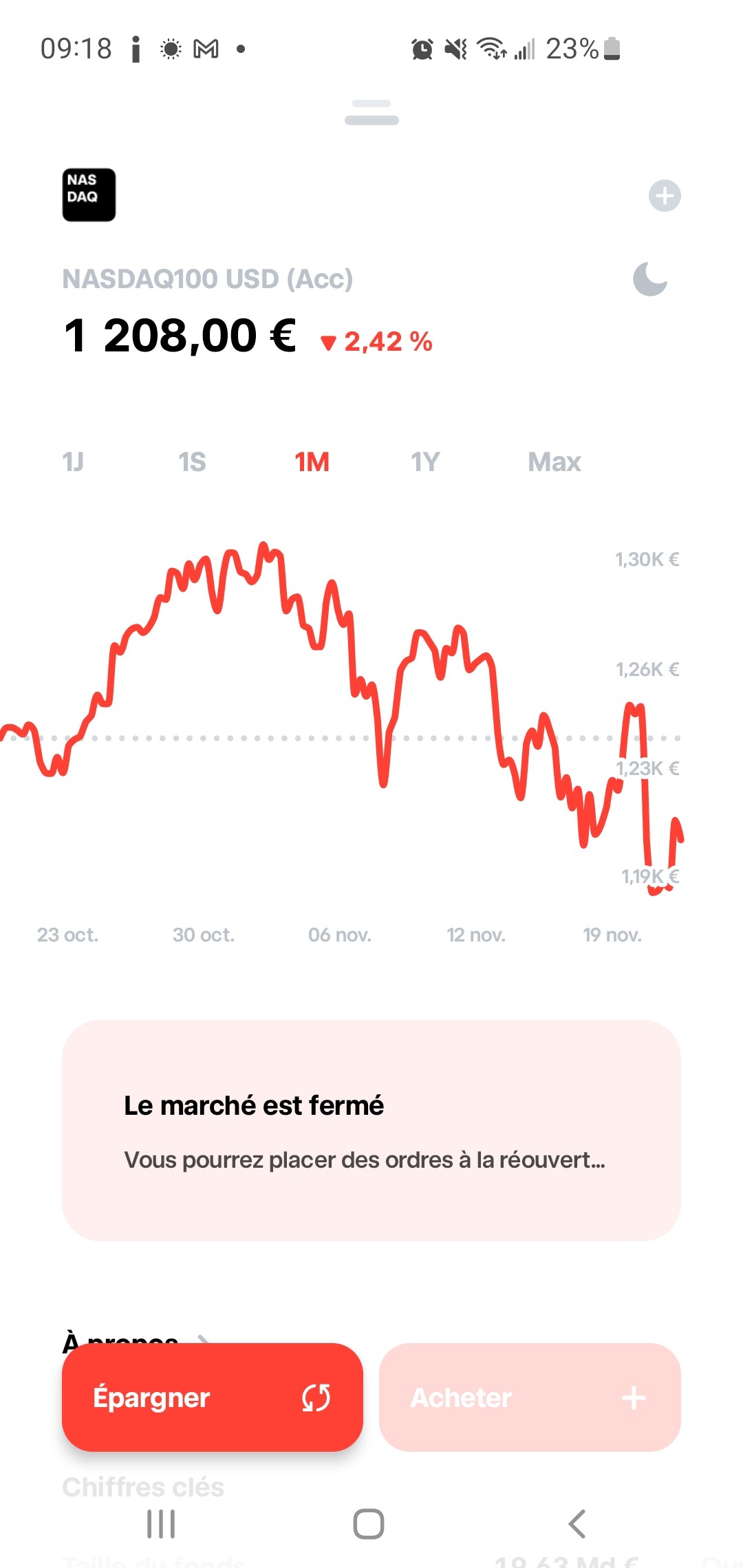Show the 1Y chart view

(425, 462)
